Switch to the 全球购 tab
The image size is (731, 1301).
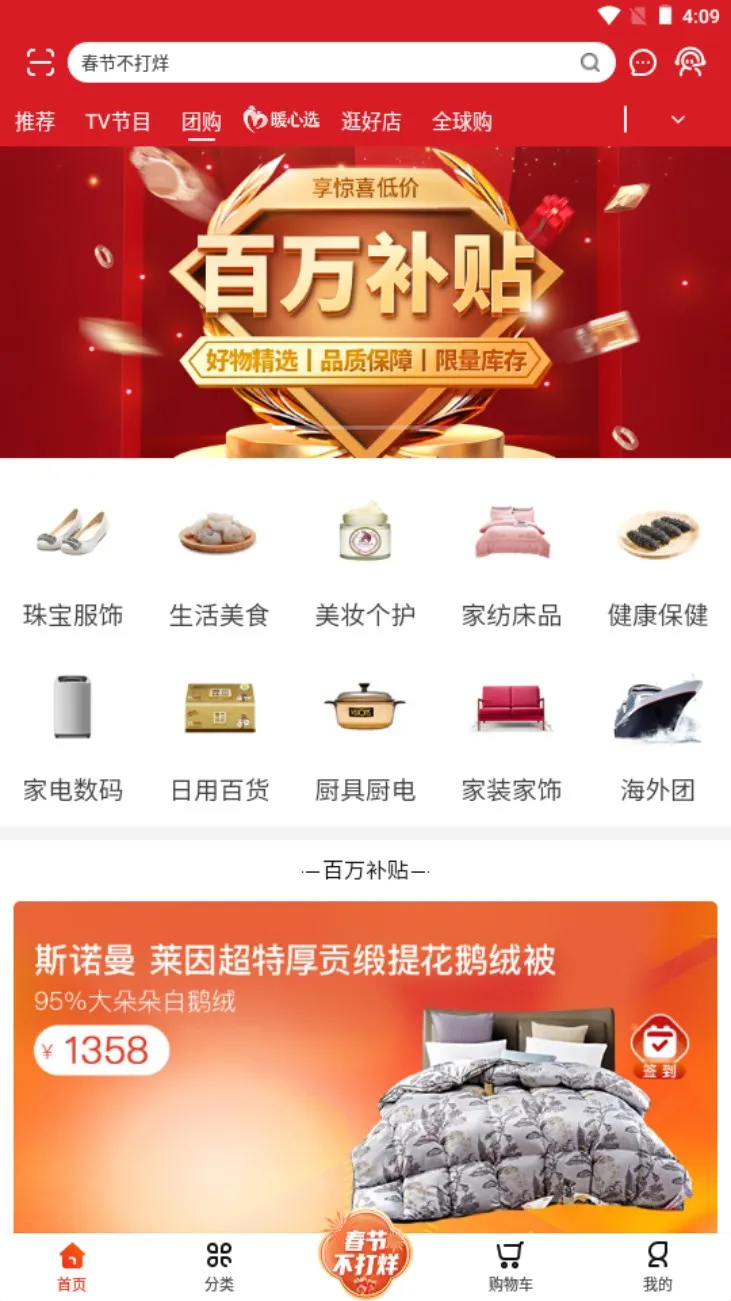pyautogui.click(x=460, y=121)
